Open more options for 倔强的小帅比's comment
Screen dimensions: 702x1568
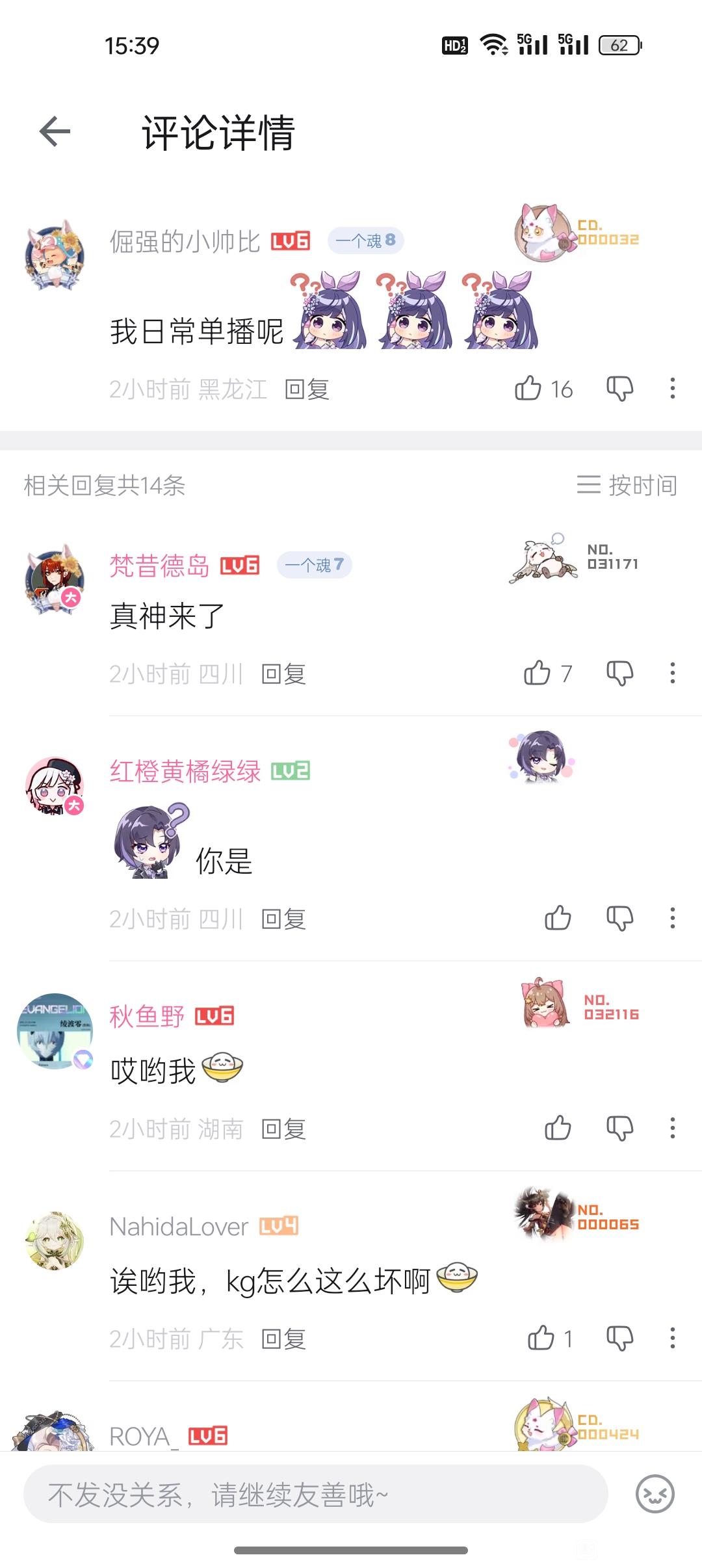click(x=672, y=389)
